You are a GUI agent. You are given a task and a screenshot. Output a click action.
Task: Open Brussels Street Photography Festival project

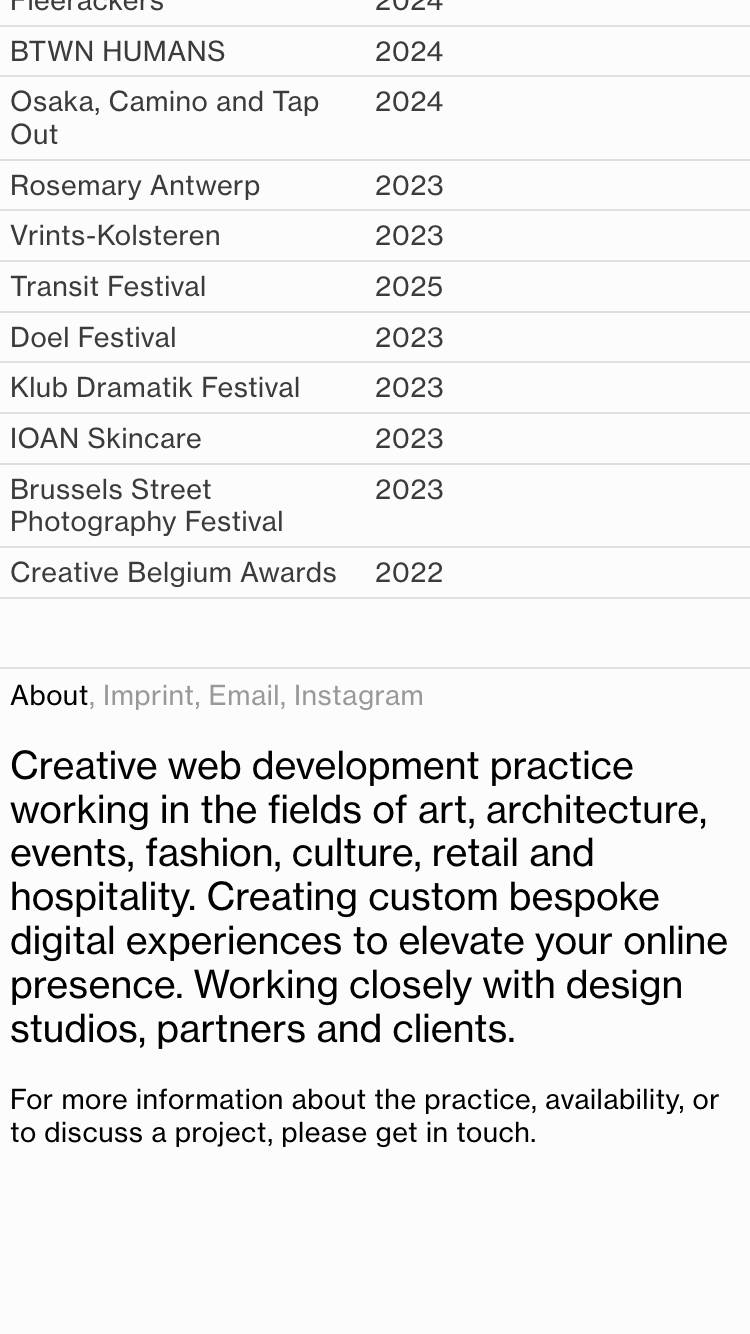pos(375,506)
